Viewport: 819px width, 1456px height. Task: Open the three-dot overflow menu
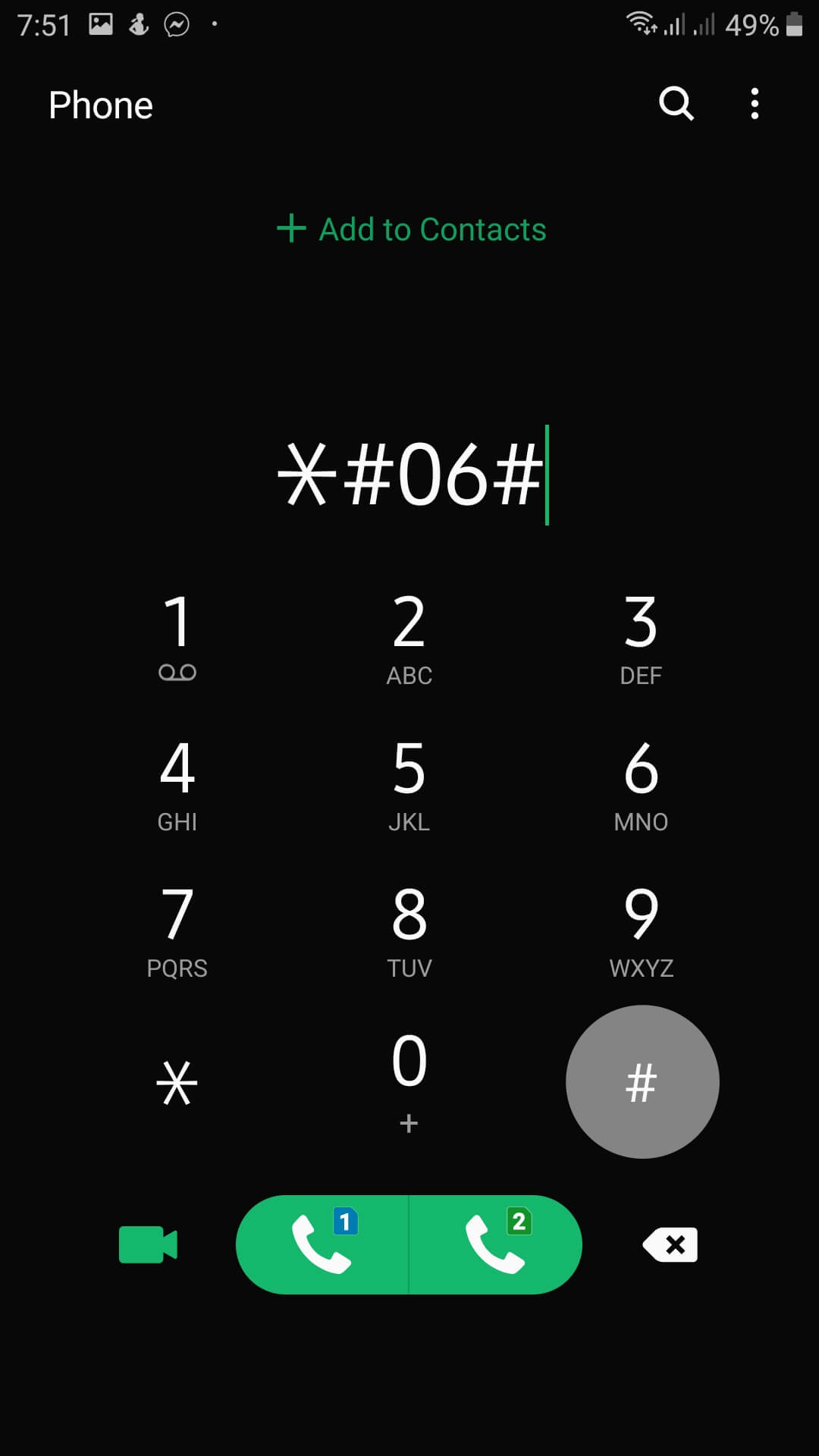tap(754, 104)
